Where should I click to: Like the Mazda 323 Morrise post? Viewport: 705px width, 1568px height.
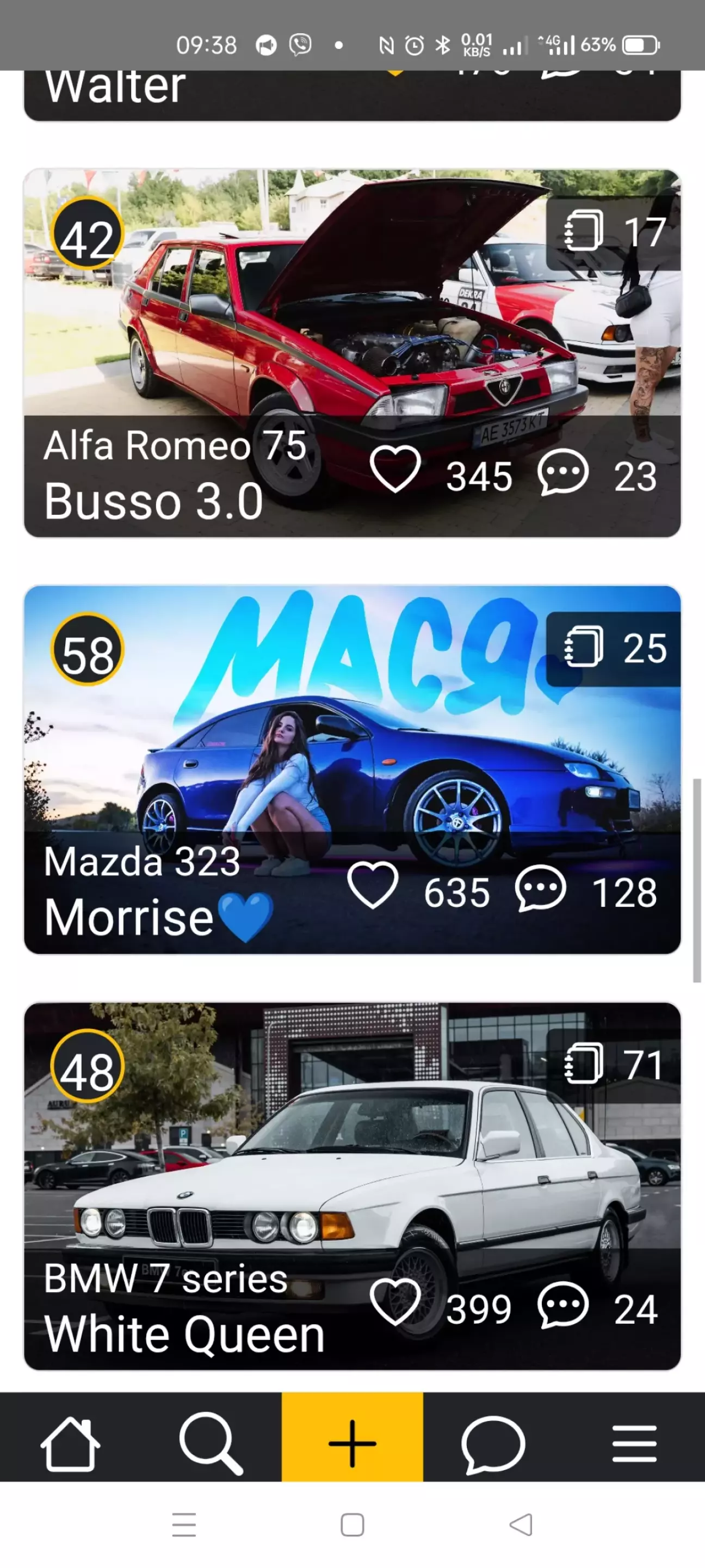tap(373, 886)
